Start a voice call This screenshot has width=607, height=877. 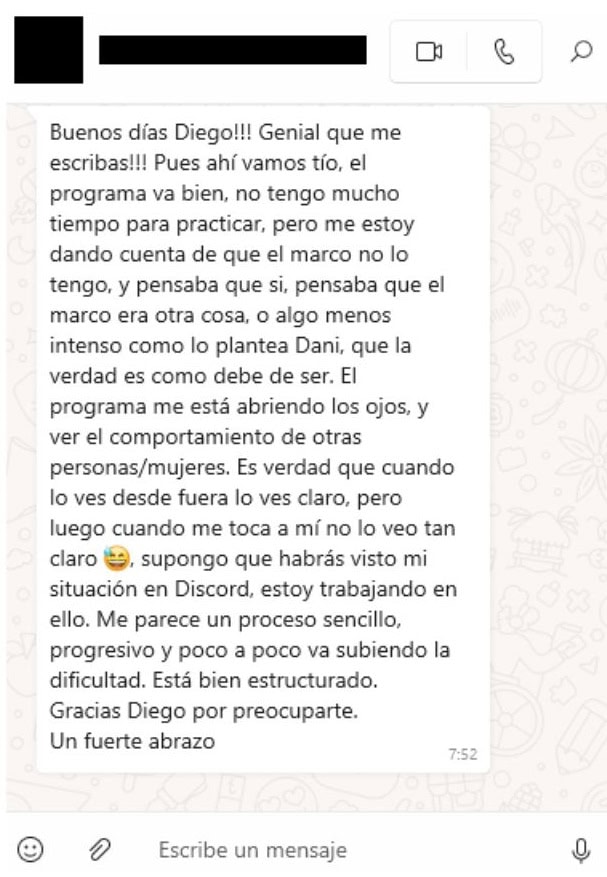tap(504, 52)
